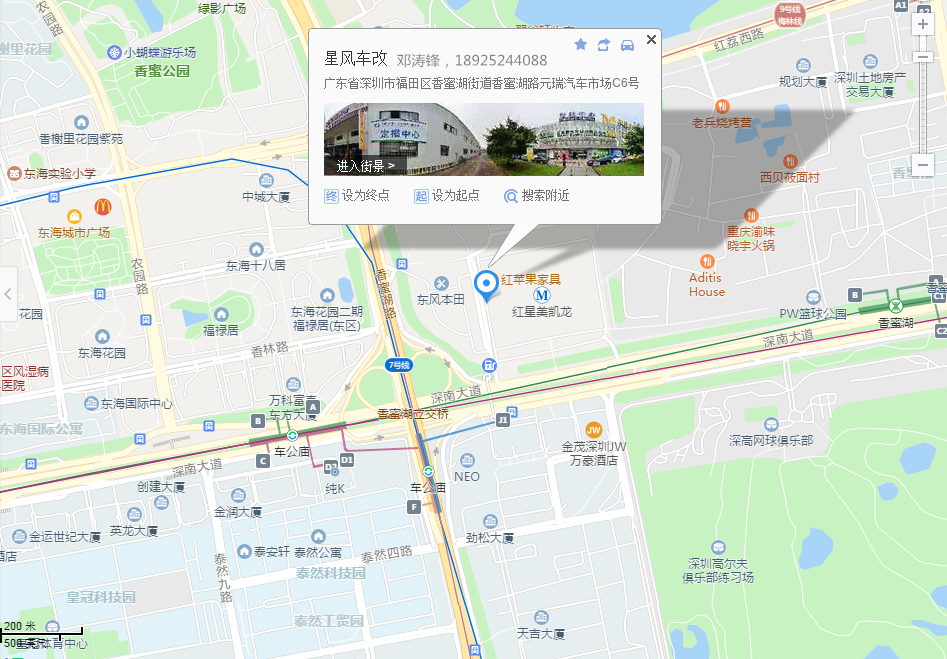
Task: Close the 星风车改 info popup
Action: tap(651, 40)
